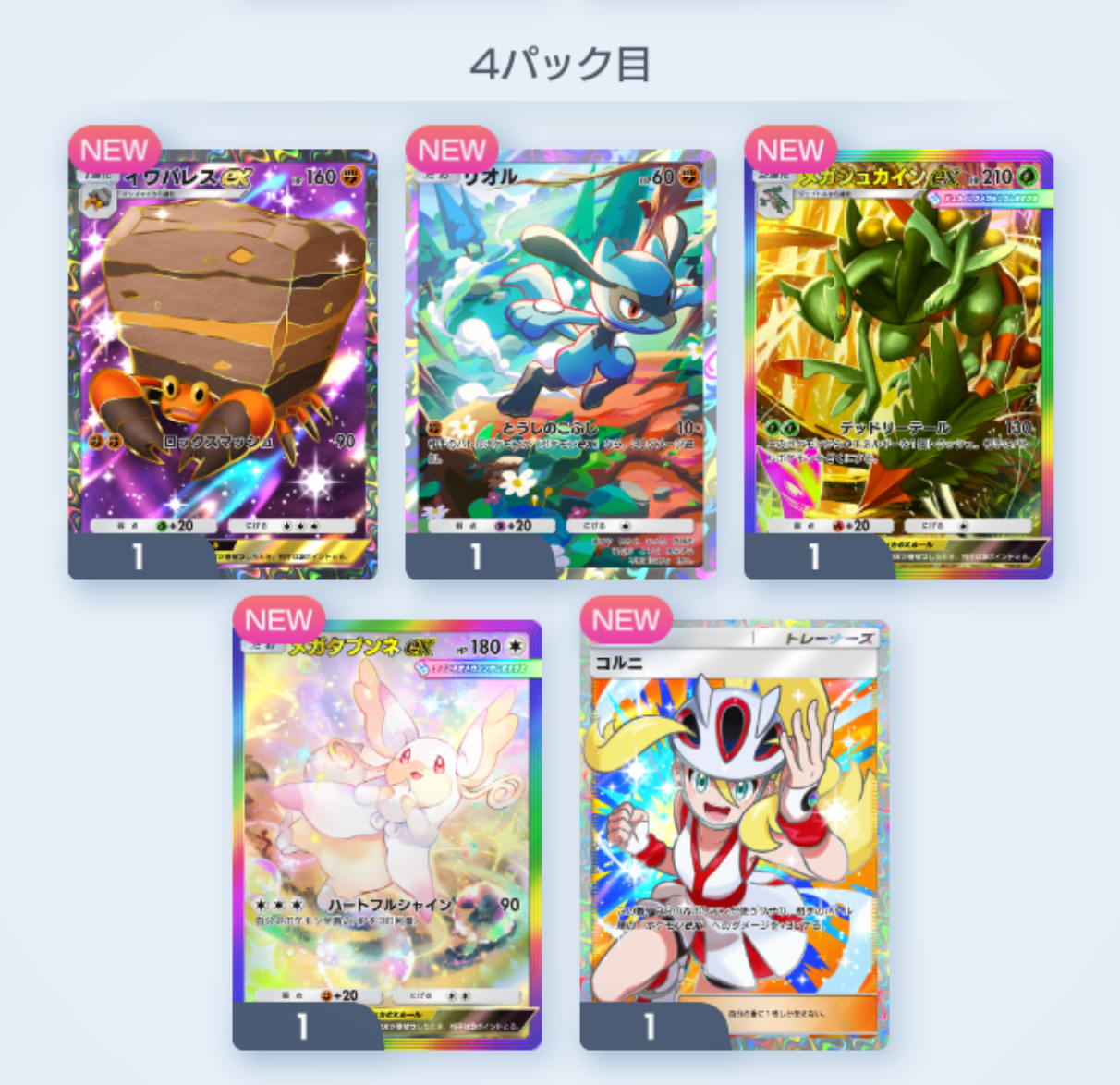Tap the メガタブンネex card
This screenshot has width=1120, height=1085.
pyautogui.click(x=387, y=835)
